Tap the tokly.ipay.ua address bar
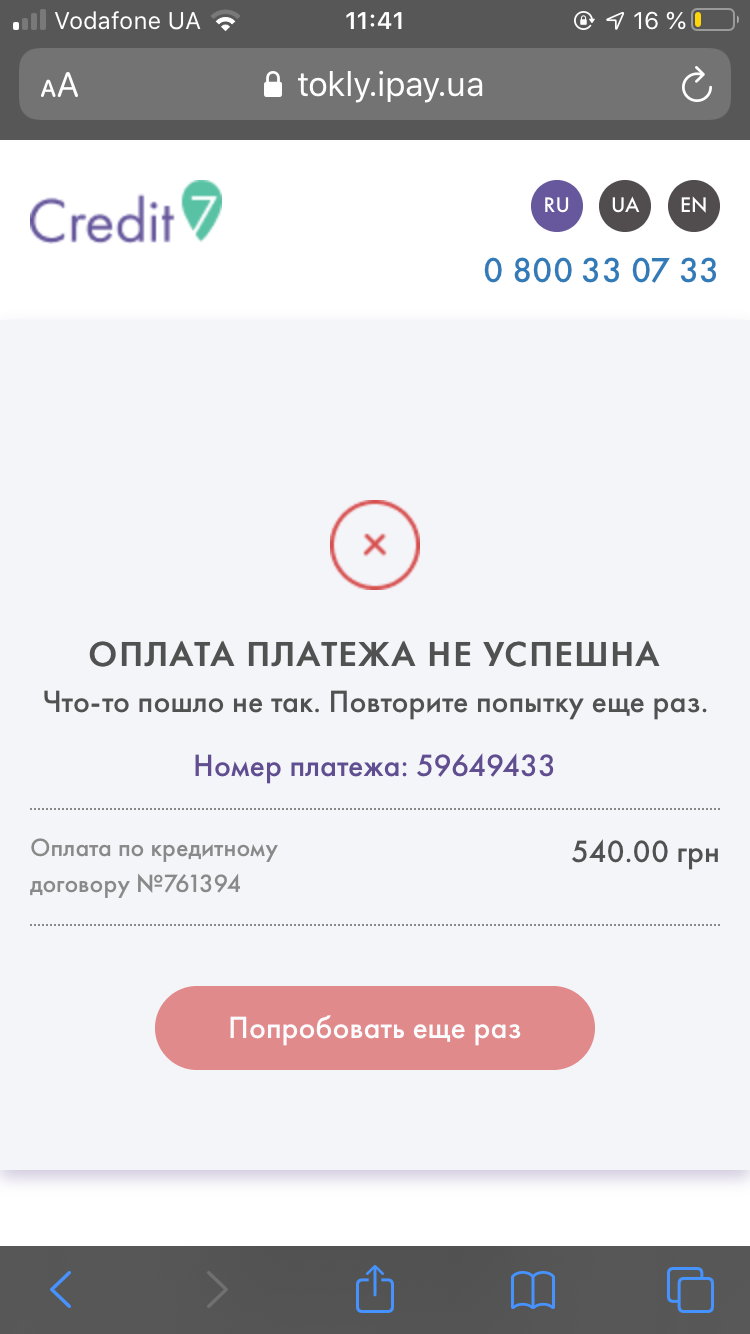The image size is (750, 1334). 374,85
